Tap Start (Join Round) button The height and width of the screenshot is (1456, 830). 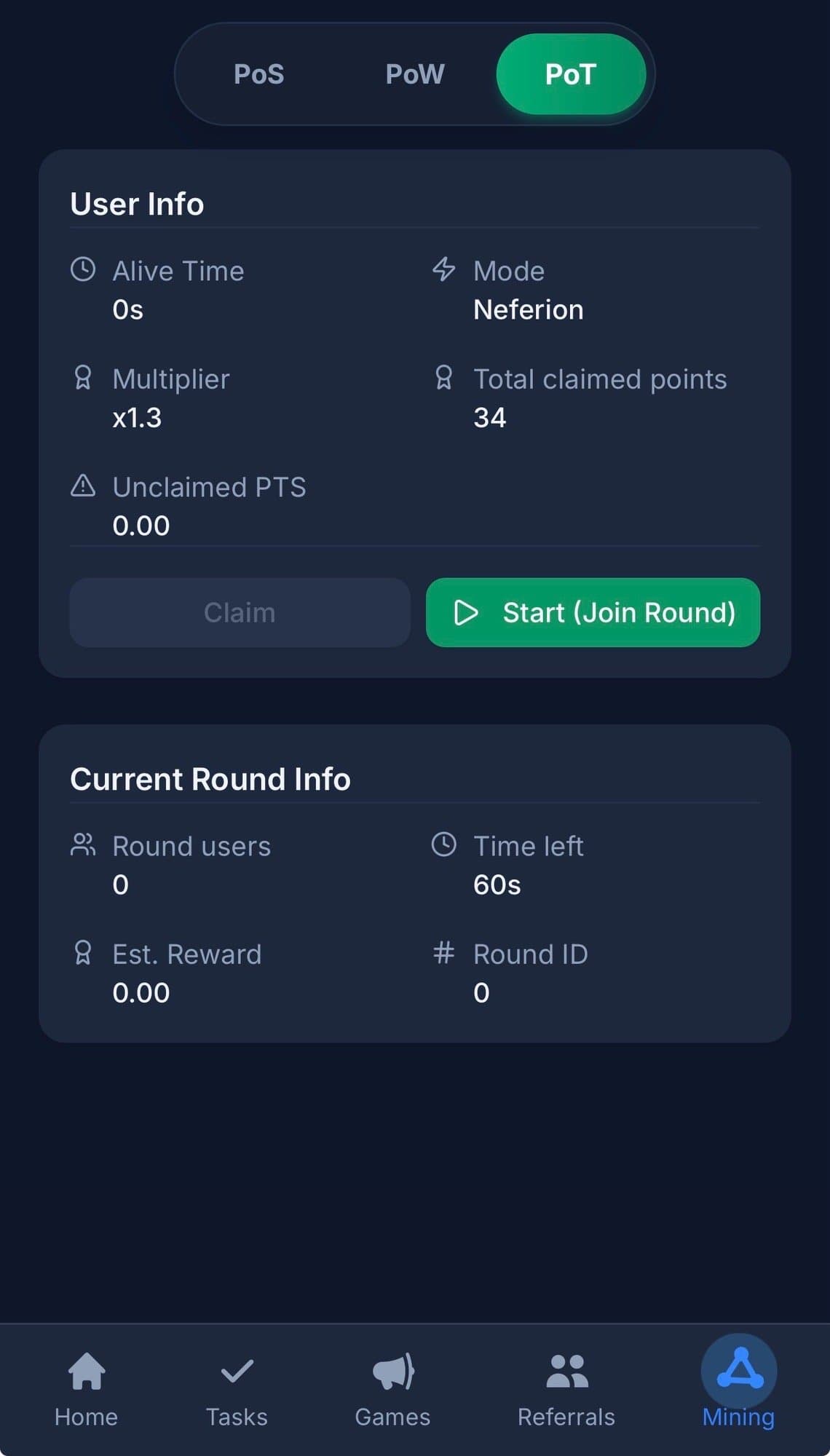point(593,612)
